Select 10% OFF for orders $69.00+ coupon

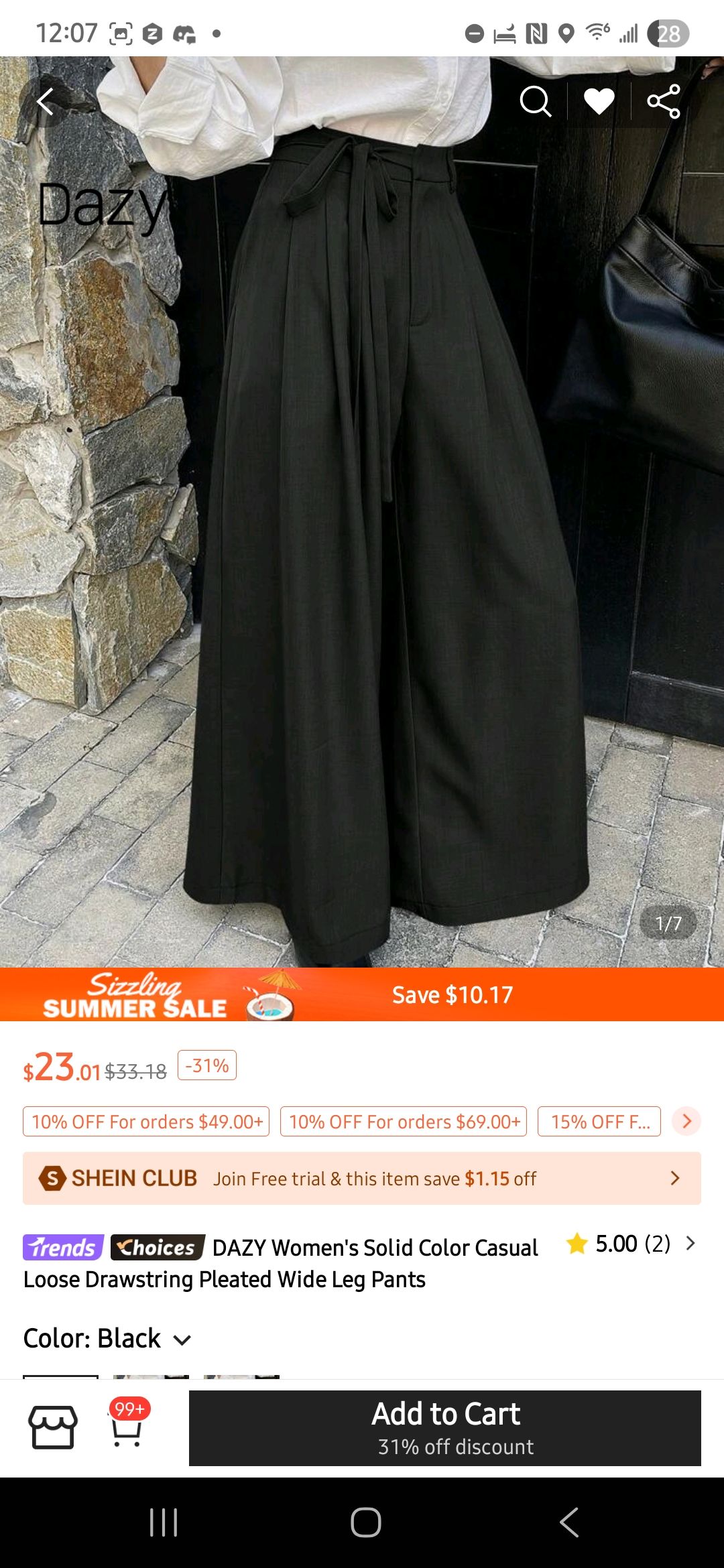404,1121
